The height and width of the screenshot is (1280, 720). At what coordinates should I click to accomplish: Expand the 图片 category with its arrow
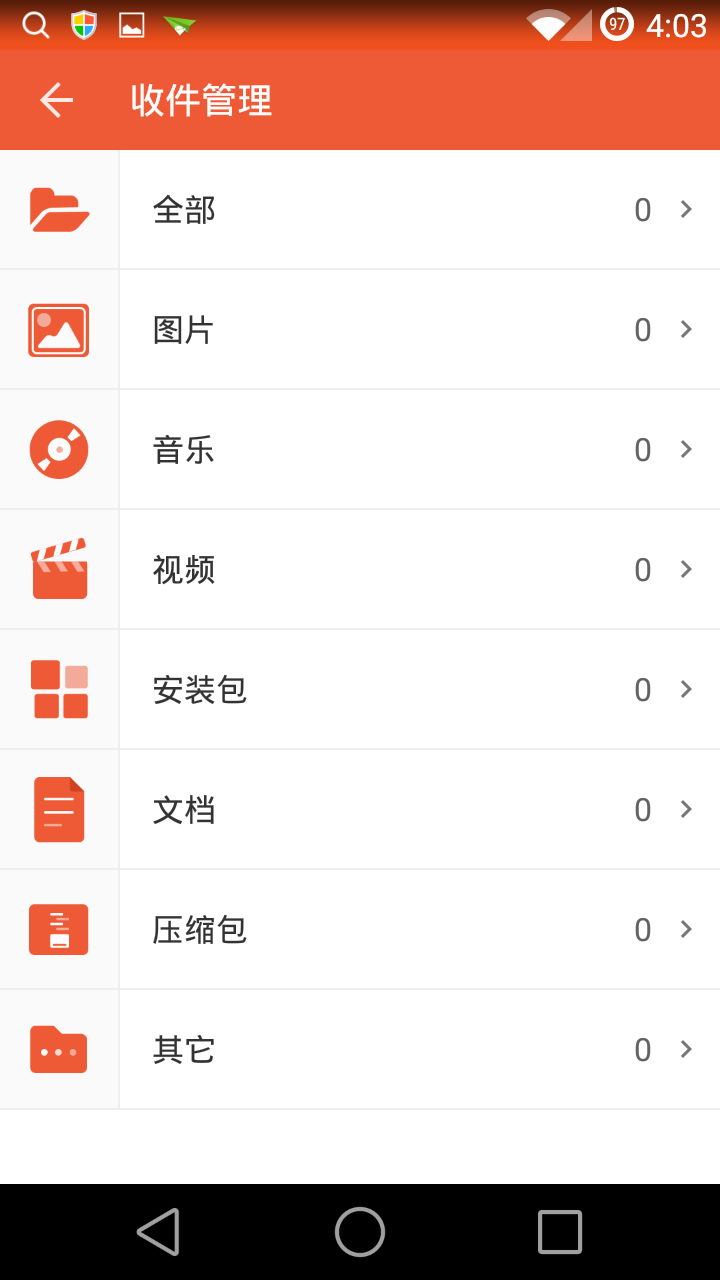click(686, 330)
